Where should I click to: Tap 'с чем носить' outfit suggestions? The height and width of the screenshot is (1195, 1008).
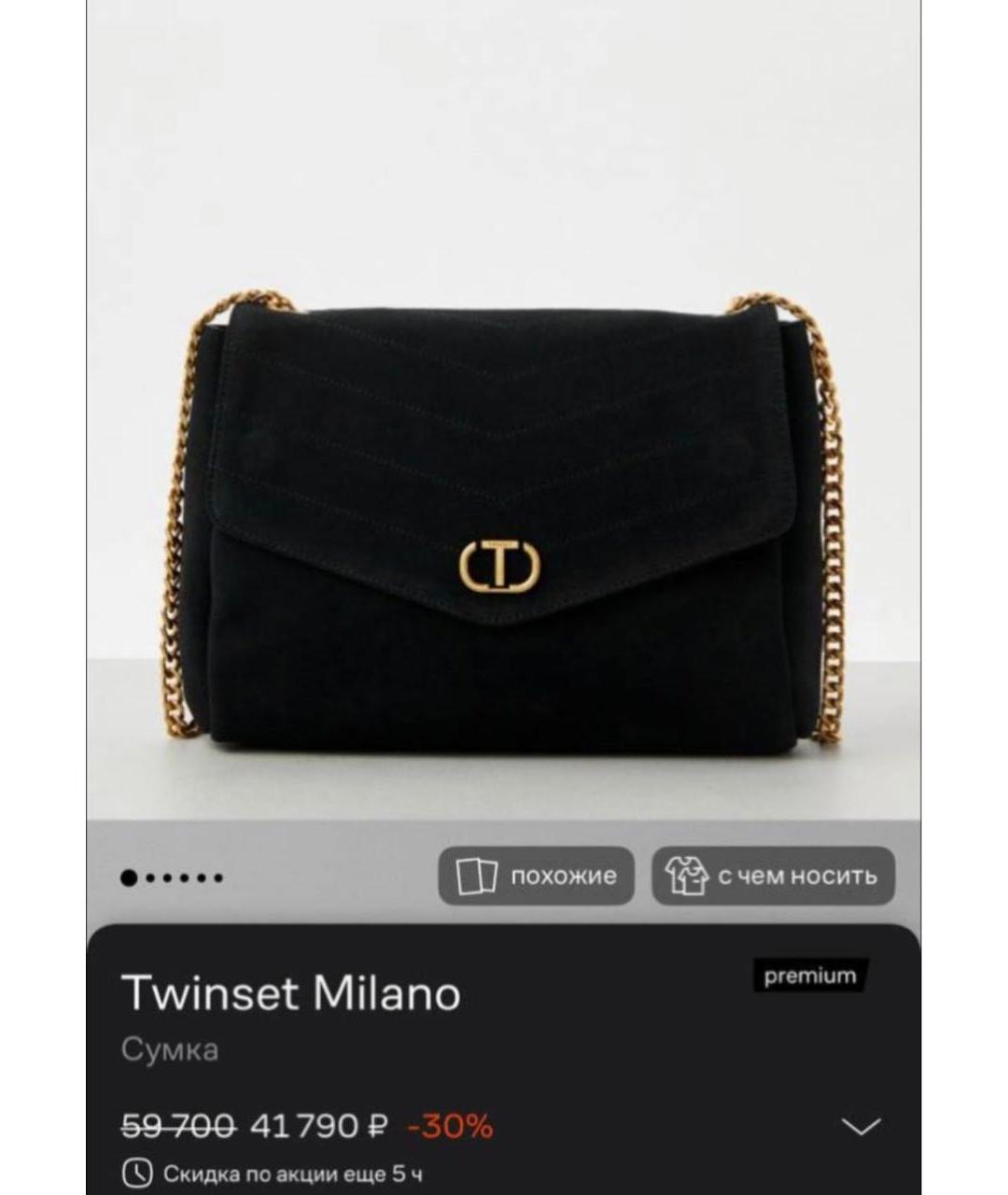coord(773,876)
